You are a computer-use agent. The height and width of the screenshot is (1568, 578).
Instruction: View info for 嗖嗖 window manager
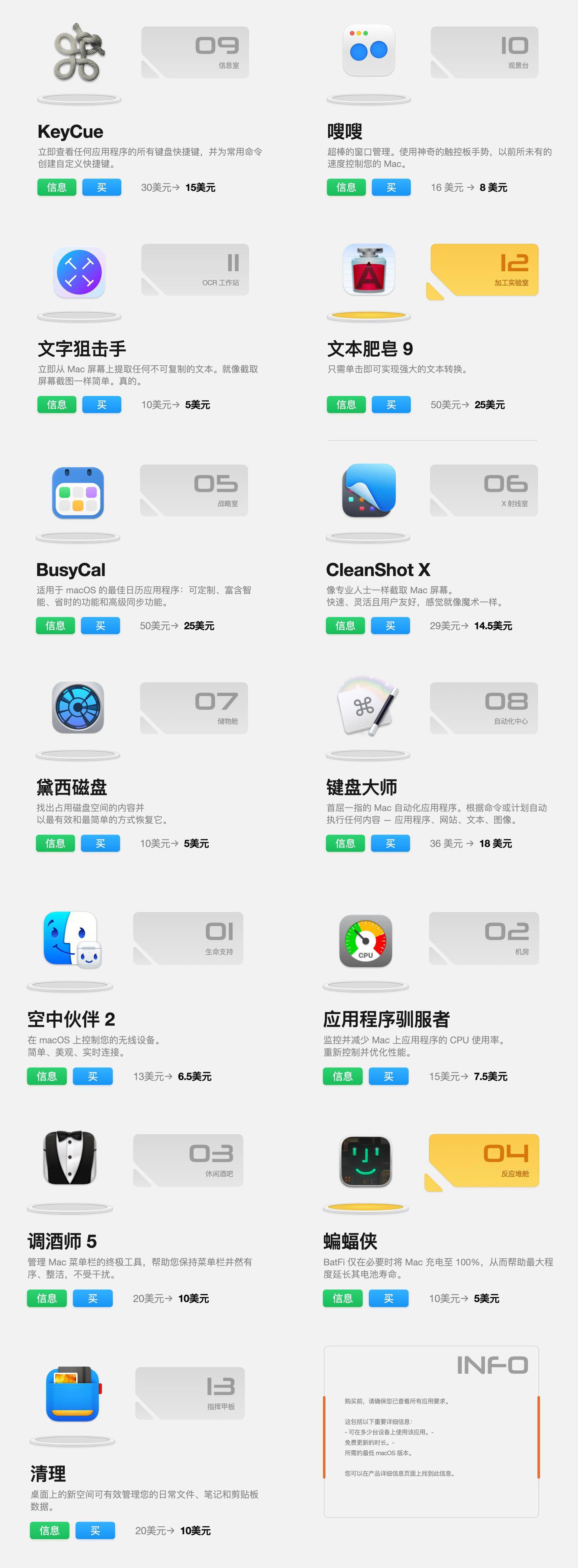tap(346, 187)
